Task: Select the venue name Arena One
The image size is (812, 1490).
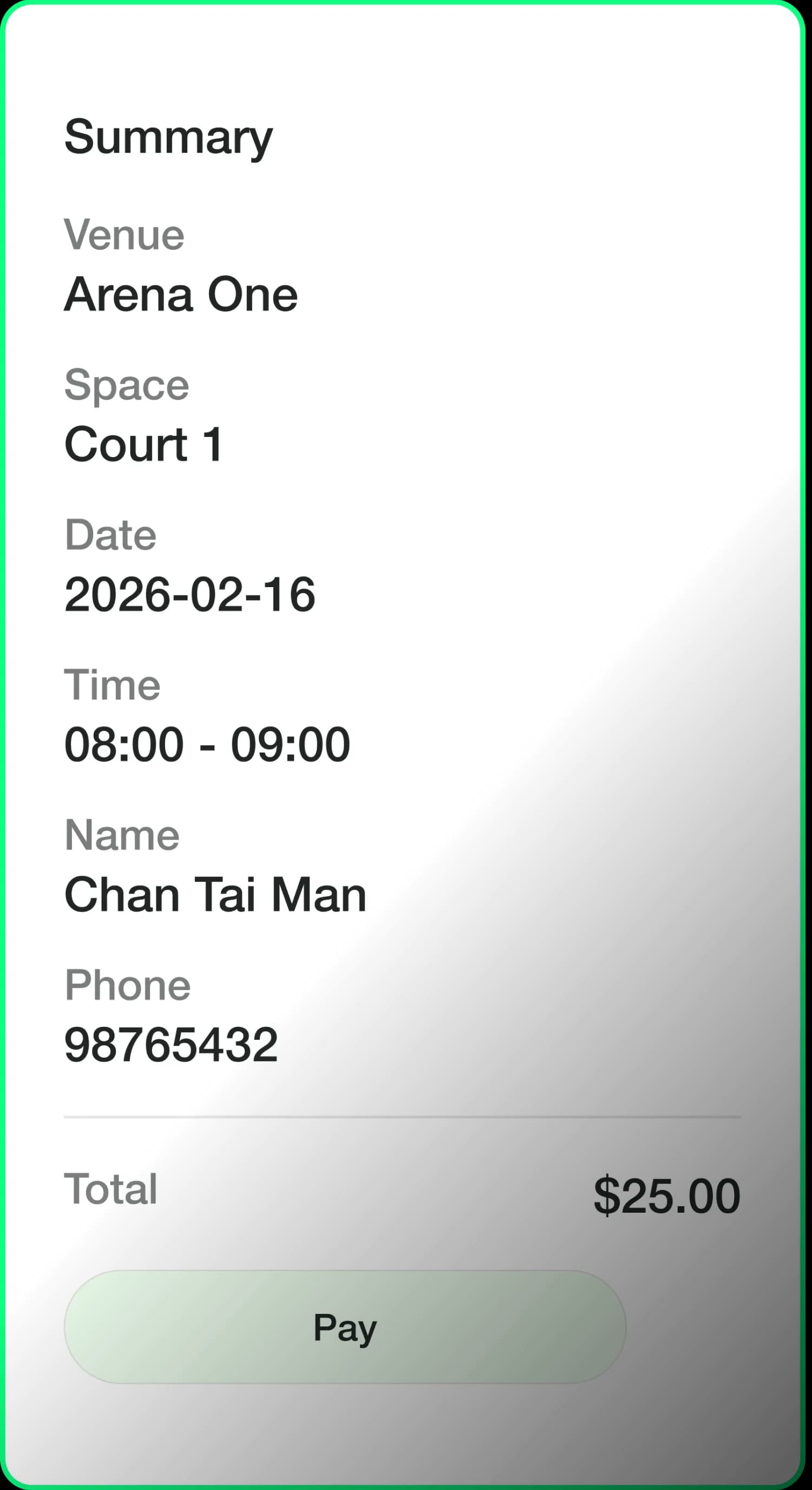Action: tap(181, 295)
